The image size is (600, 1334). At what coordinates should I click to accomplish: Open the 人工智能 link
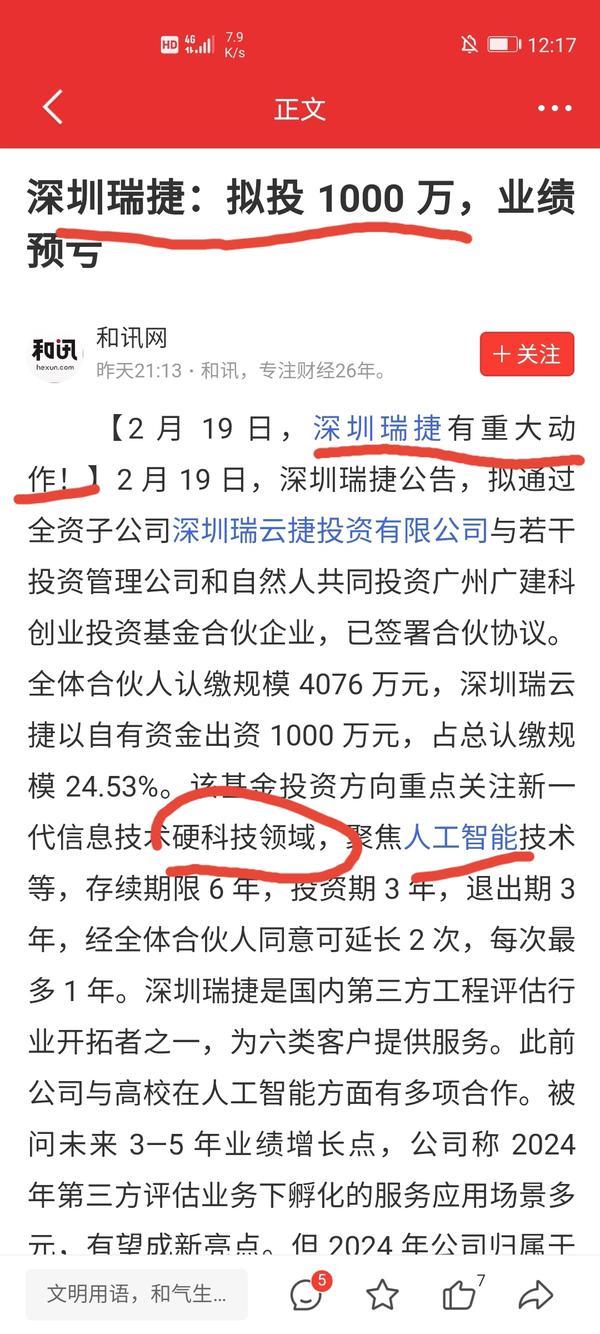[462, 836]
